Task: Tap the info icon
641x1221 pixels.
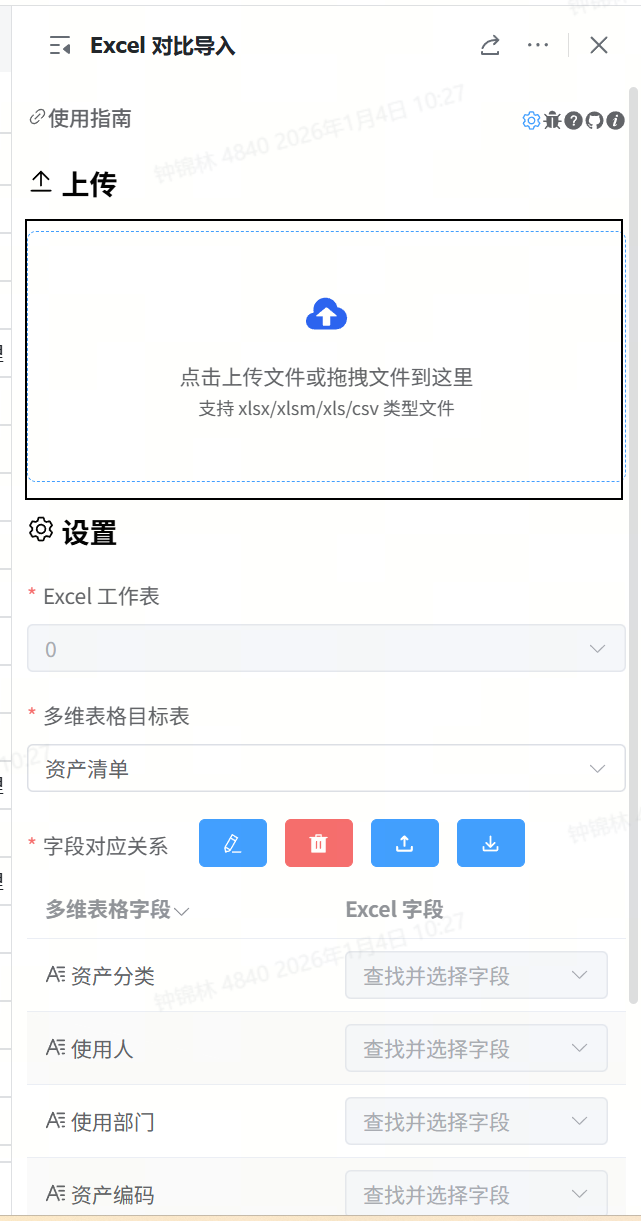Action: click(x=615, y=121)
